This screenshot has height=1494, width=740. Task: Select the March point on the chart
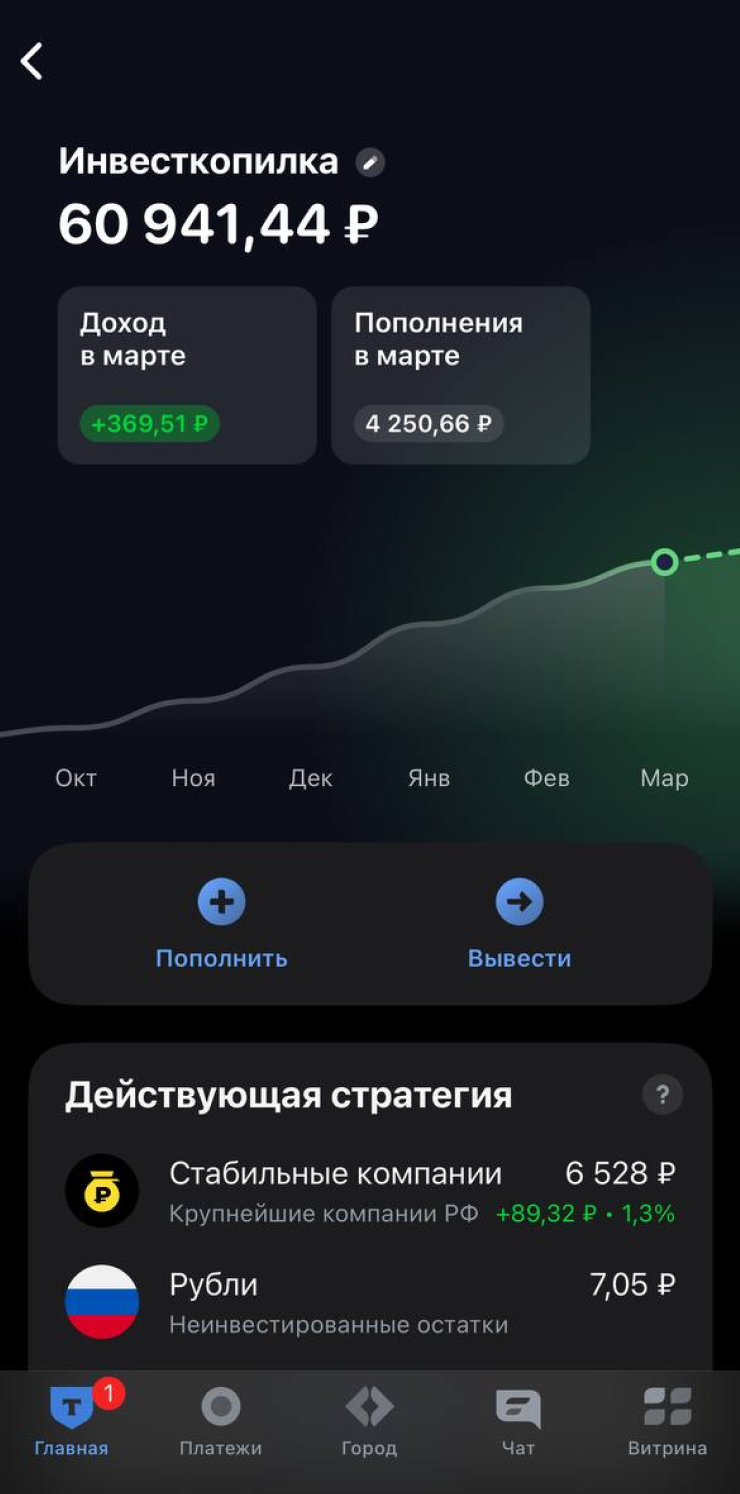(664, 562)
